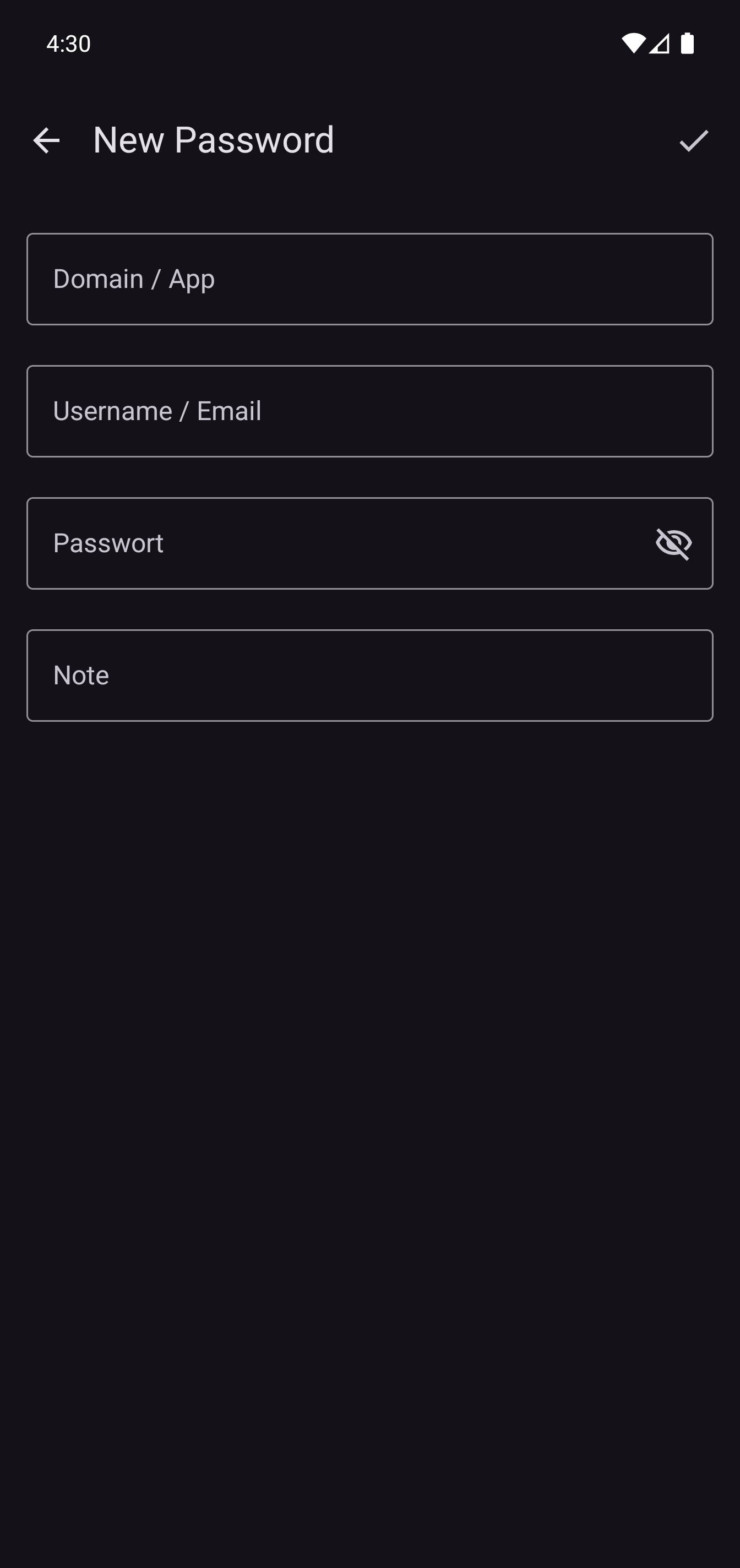Save the new password with checkmark

point(693,140)
